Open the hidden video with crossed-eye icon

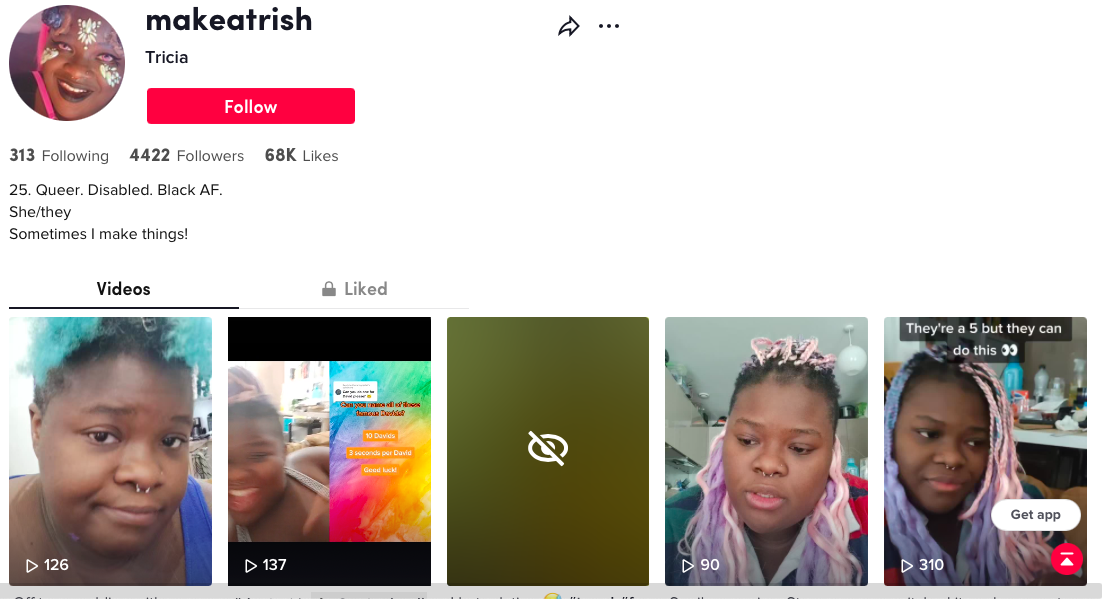pyautogui.click(x=547, y=451)
